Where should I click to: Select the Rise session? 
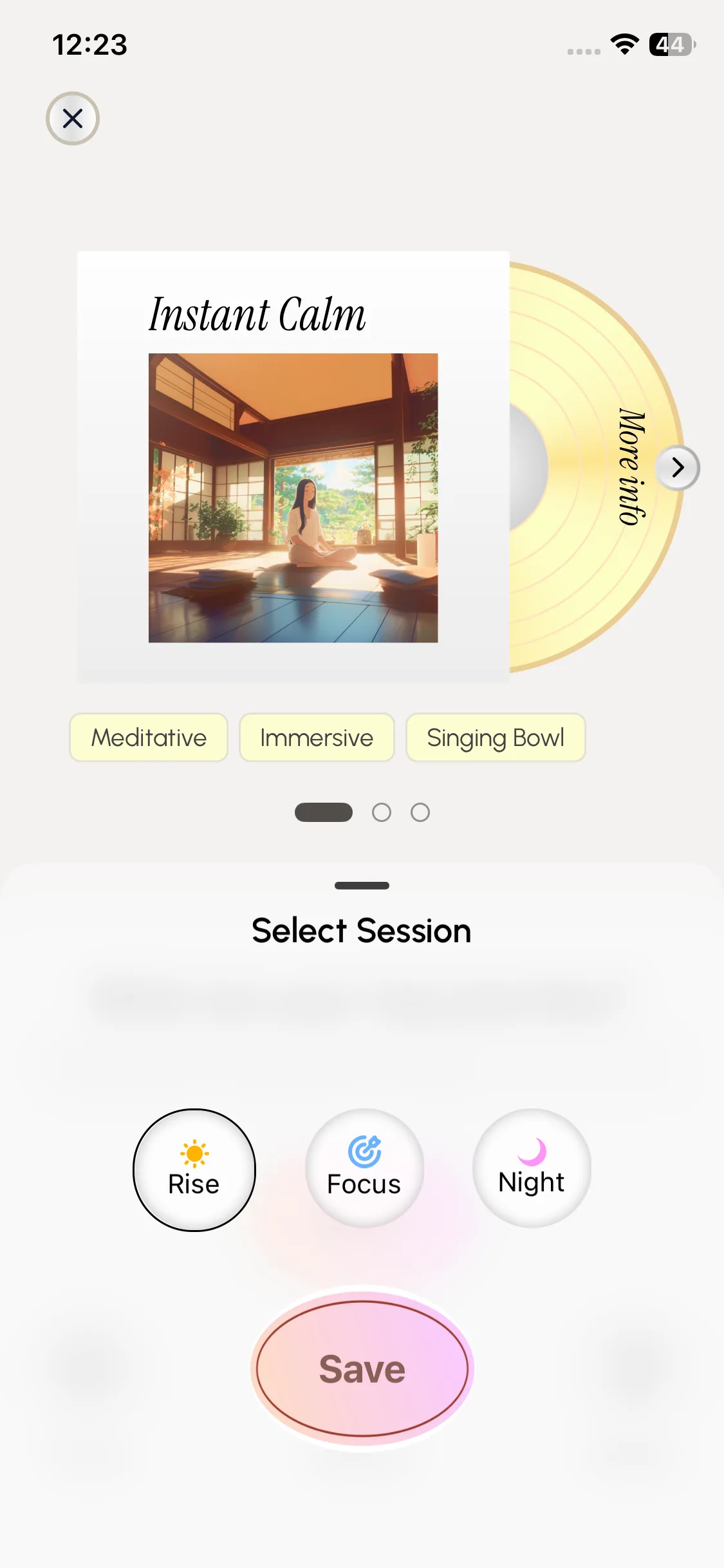click(x=194, y=1170)
